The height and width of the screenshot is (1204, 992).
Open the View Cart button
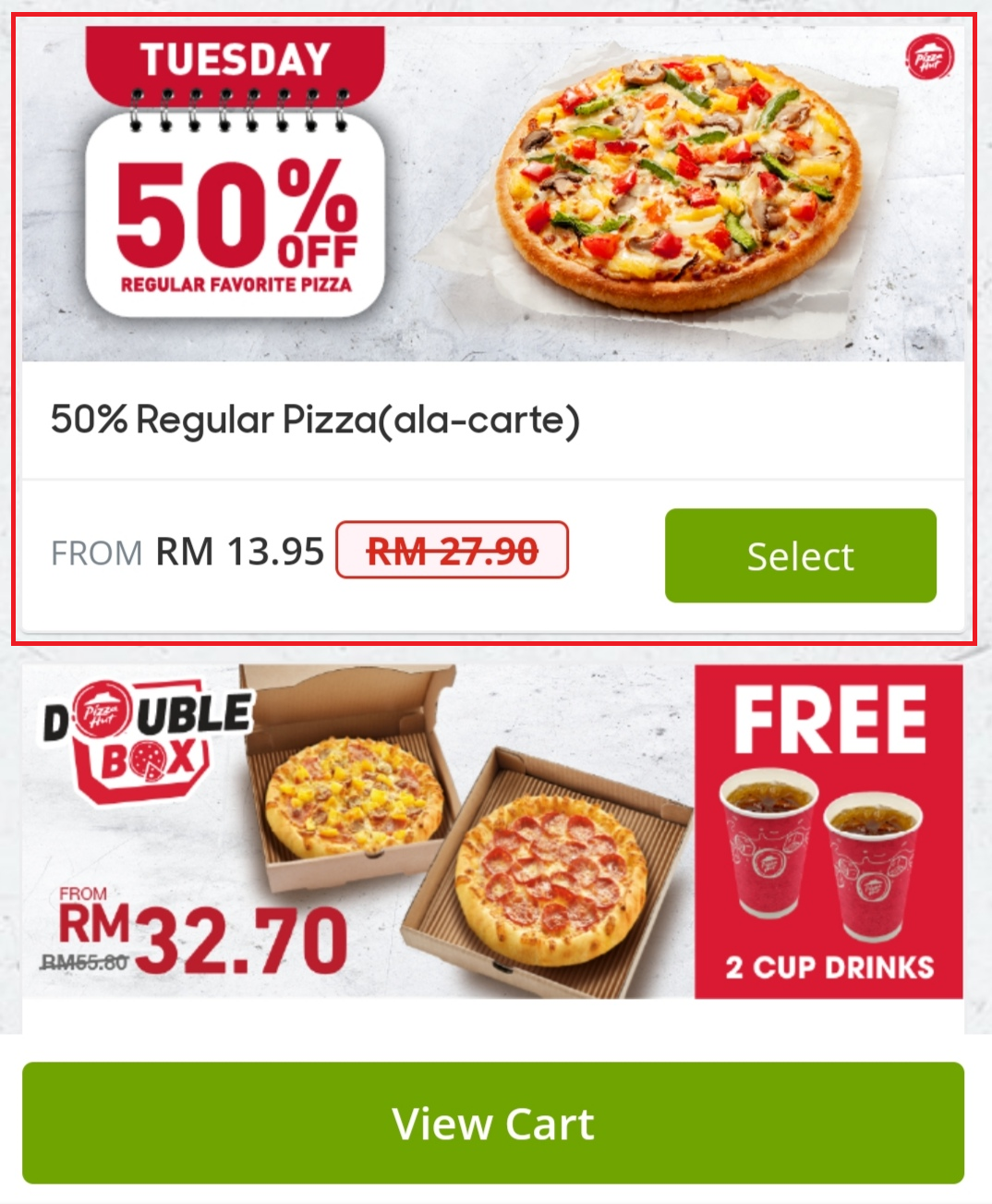493,1123
